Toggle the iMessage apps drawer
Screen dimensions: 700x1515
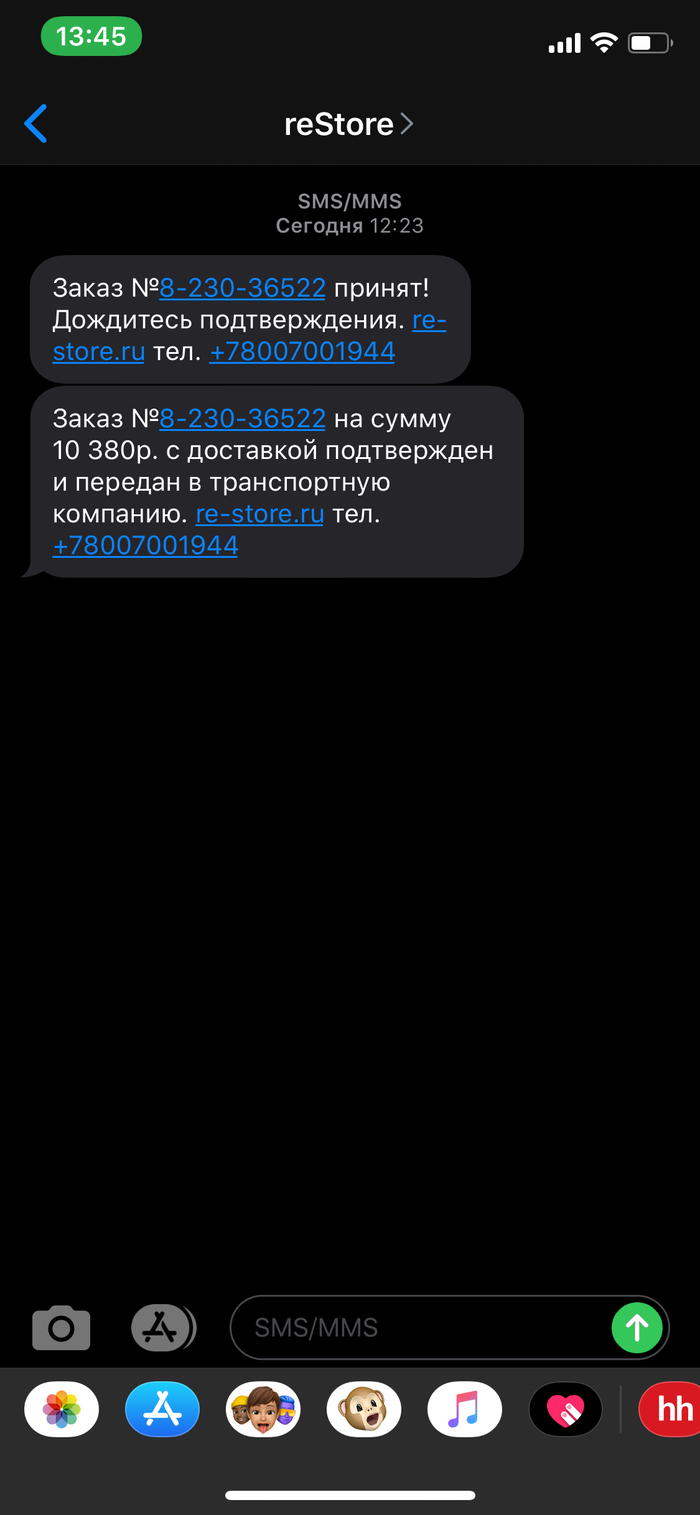pyautogui.click(x=162, y=1328)
